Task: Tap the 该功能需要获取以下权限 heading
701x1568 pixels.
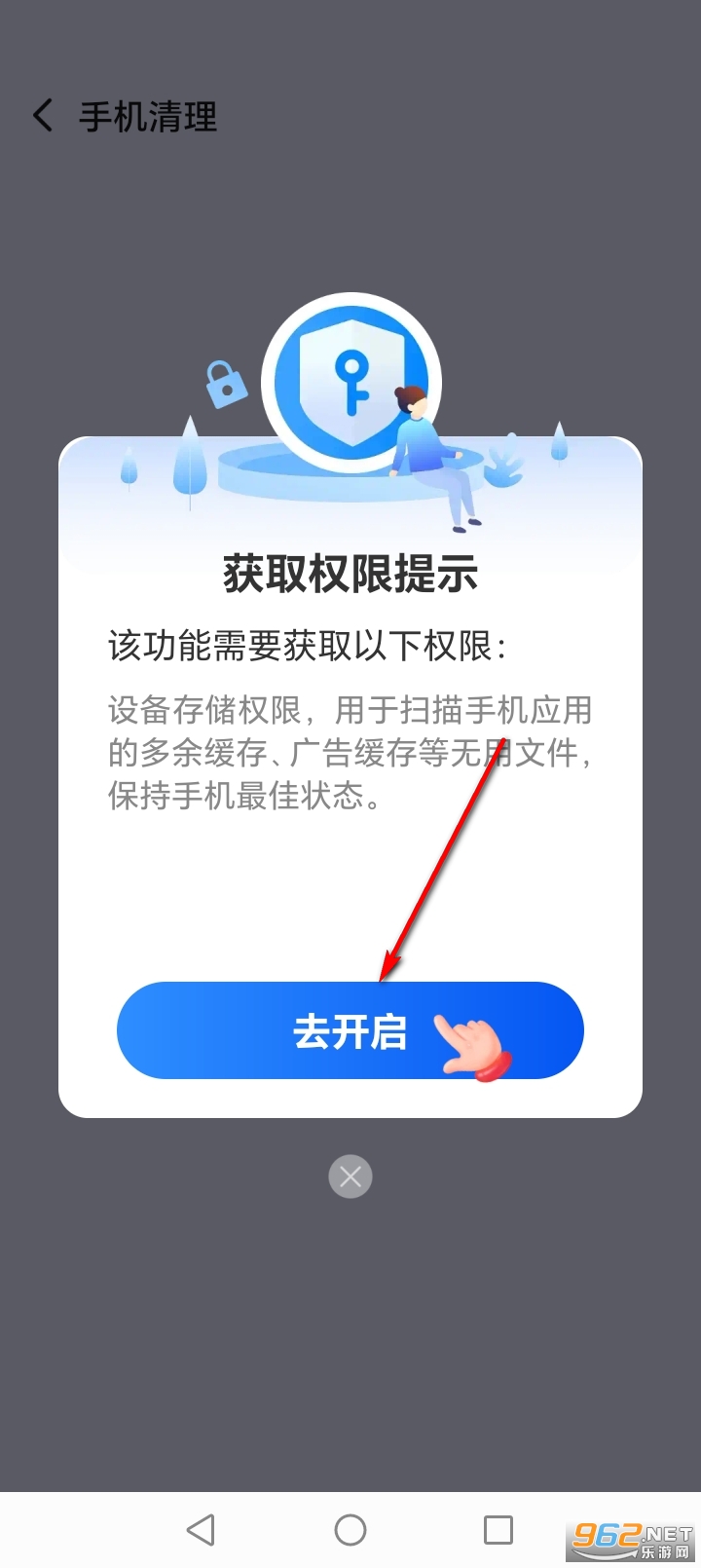Action: click(310, 645)
